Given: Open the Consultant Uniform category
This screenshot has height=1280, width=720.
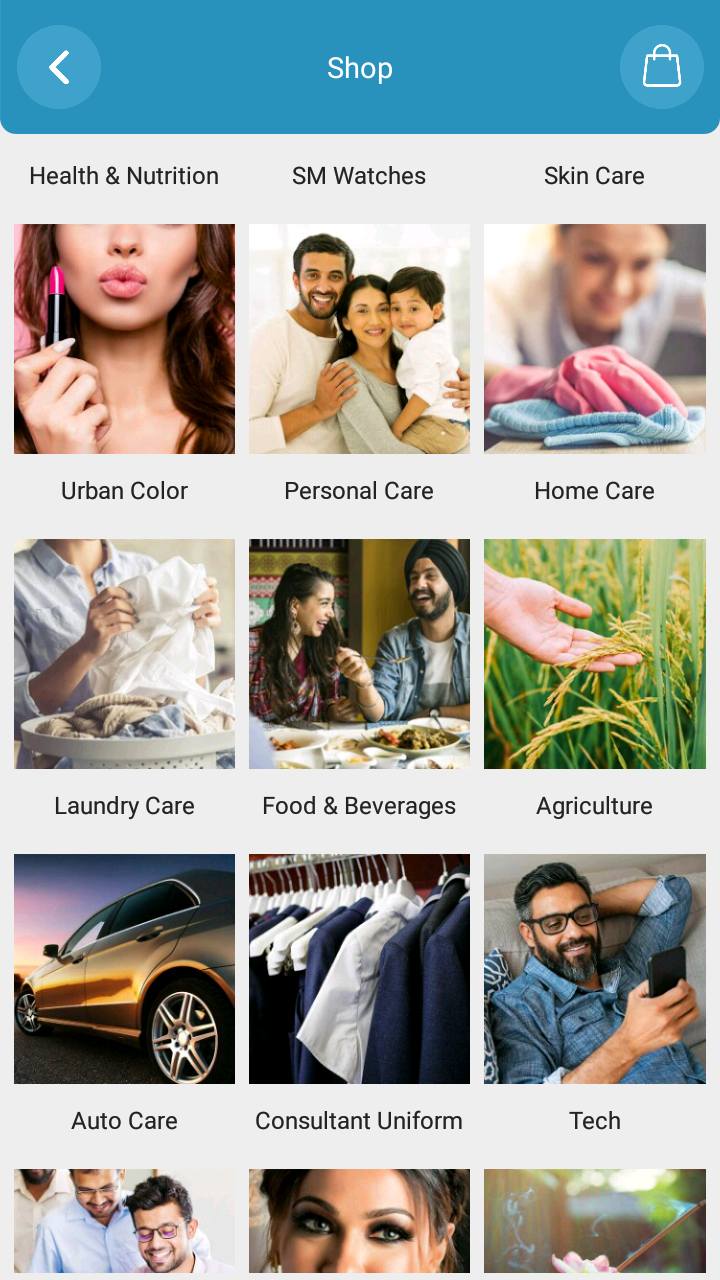Looking at the screenshot, I should 359,970.
